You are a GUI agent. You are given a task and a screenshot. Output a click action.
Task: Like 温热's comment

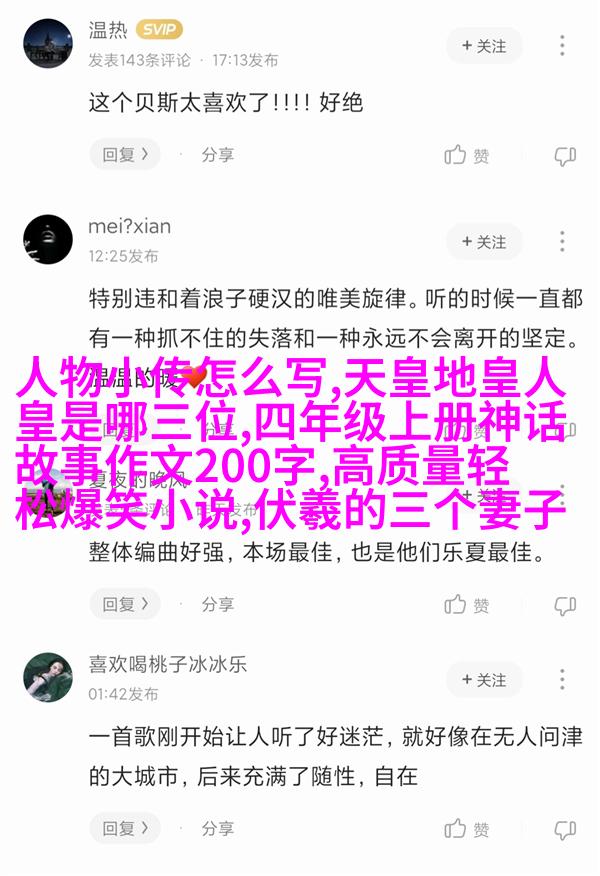(467, 155)
